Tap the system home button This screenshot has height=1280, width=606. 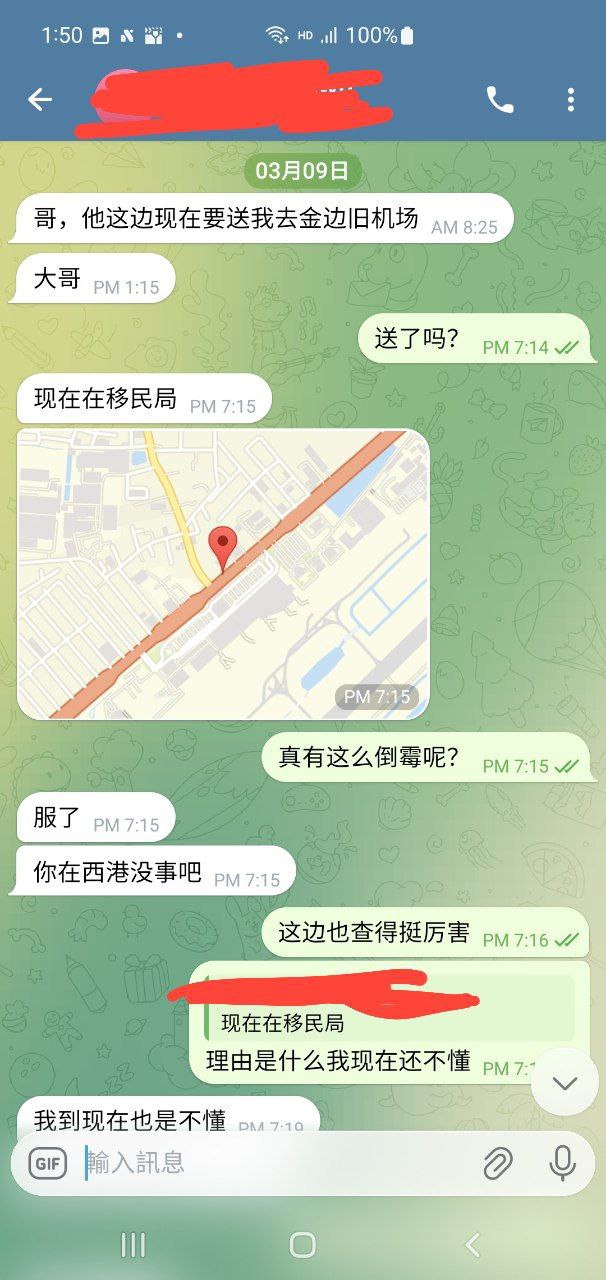tap(302, 1244)
